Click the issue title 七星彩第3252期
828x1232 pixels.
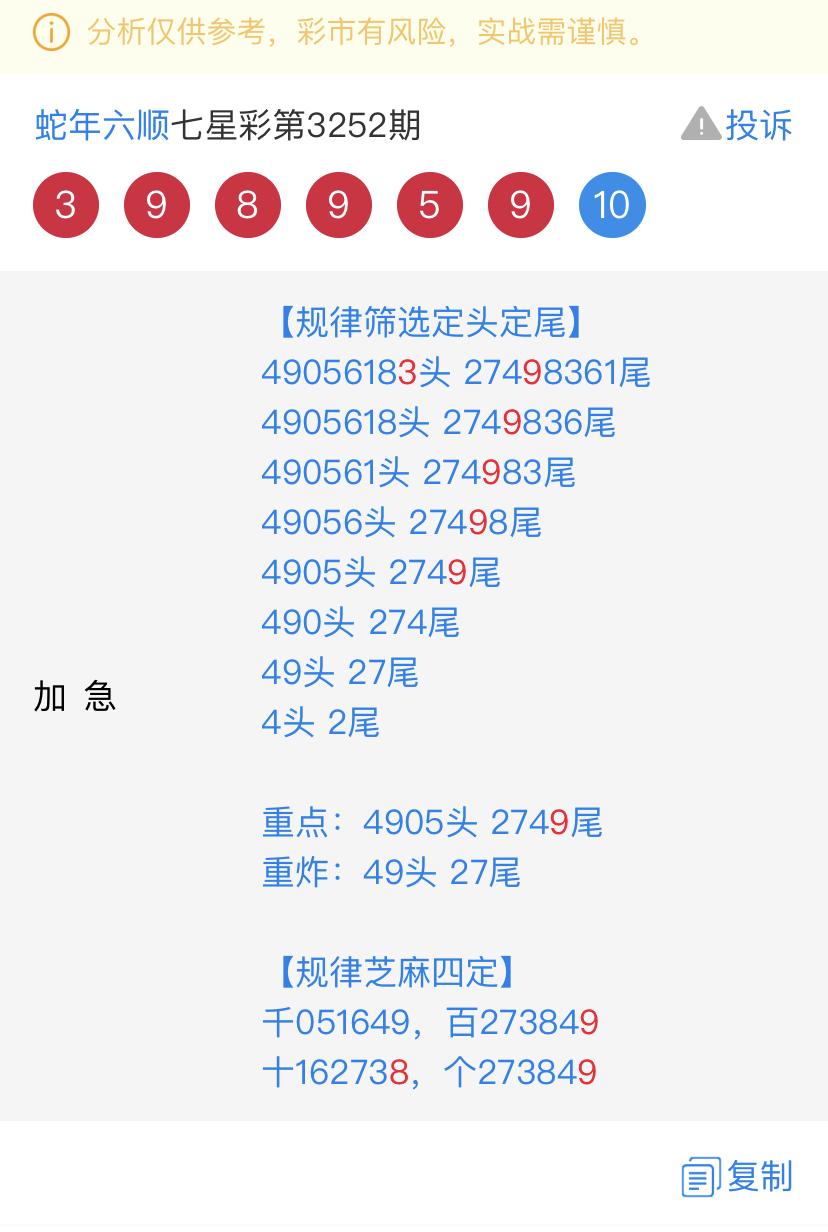point(290,125)
